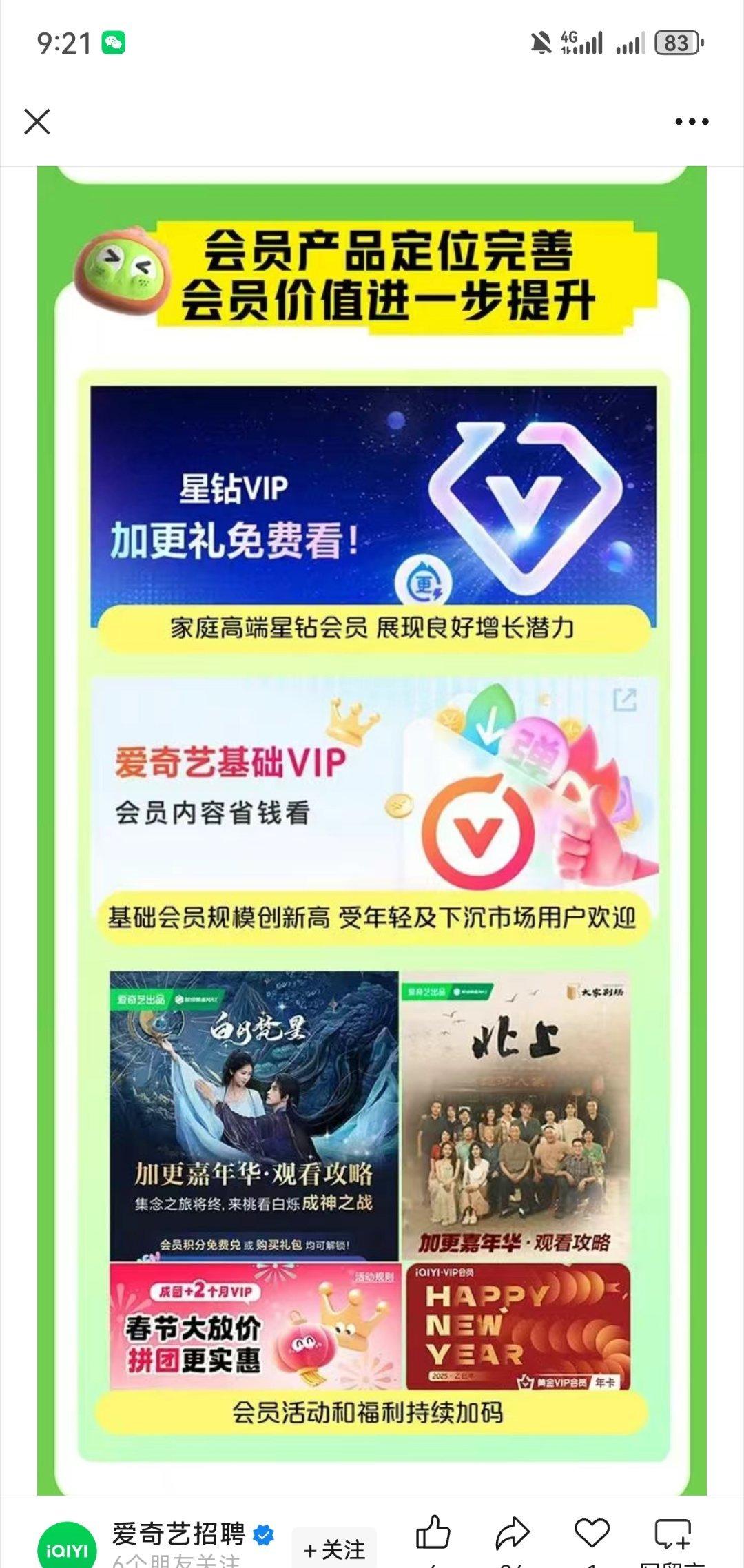Follow the 爱奇艺招聘 account
744x1568 pixels.
pyautogui.click(x=334, y=1549)
